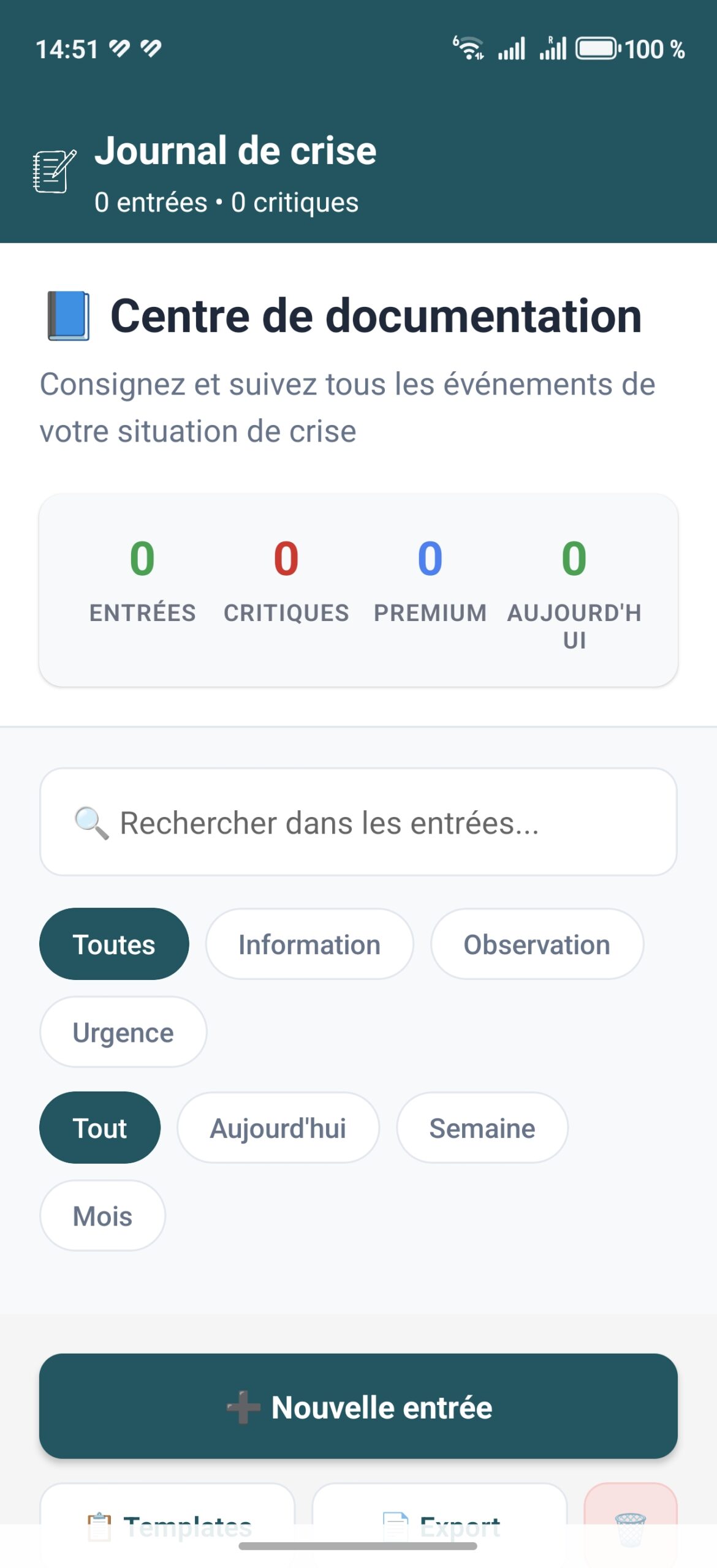Filter entries by Information
The height and width of the screenshot is (1568, 717).
[309, 944]
